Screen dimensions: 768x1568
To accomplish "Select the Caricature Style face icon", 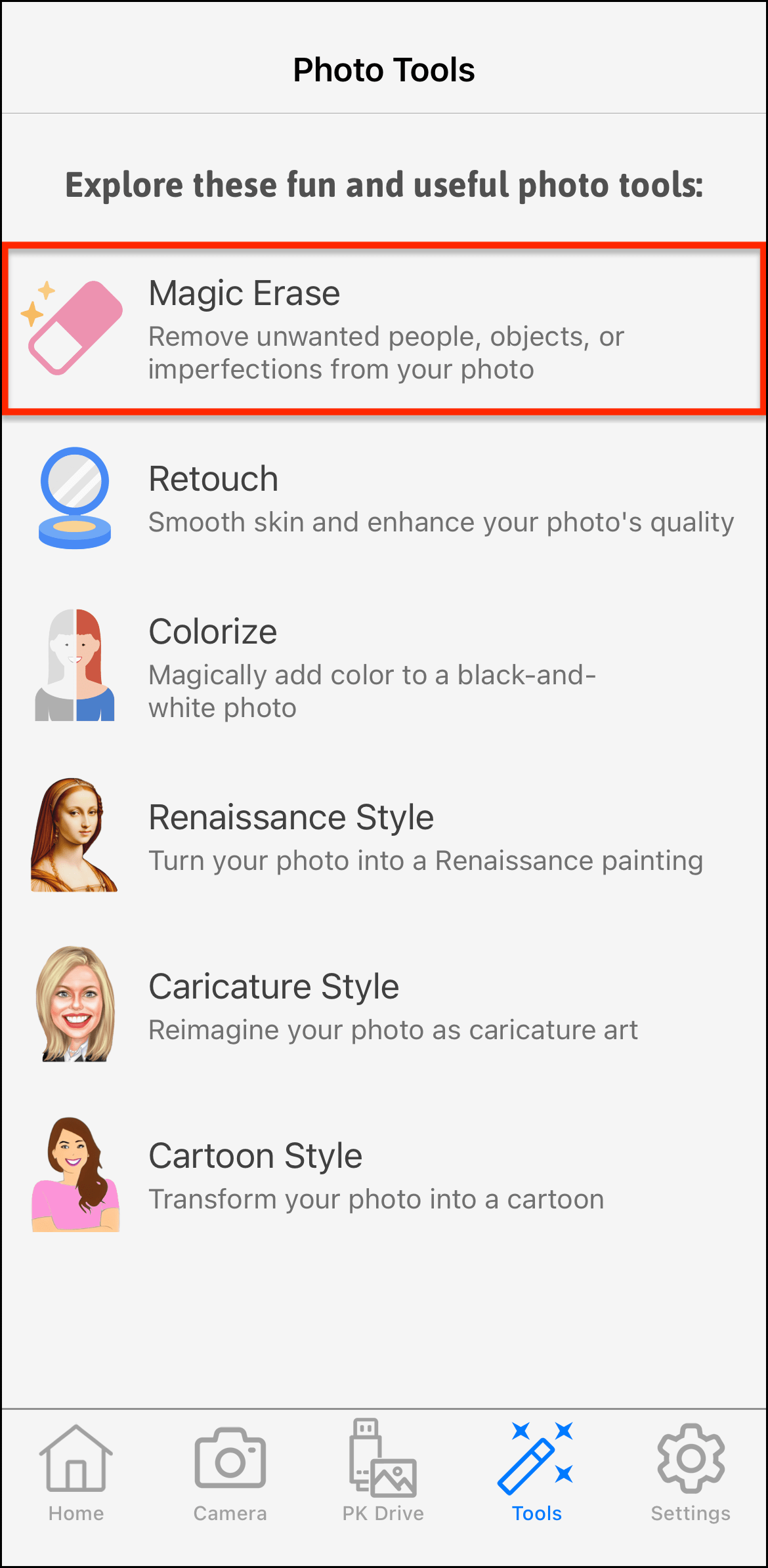I will [x=74, y=1006].
